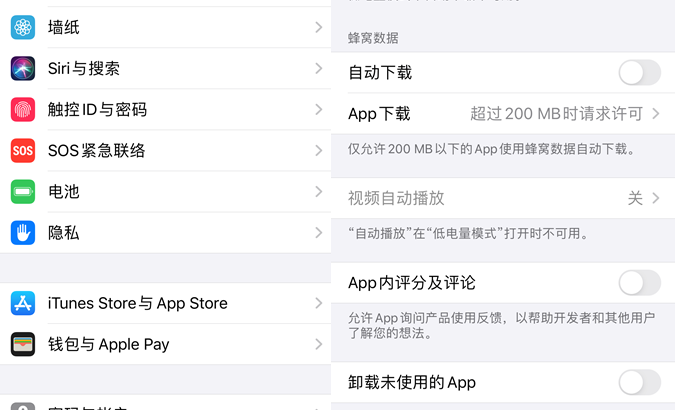Toggle 自动下载 under 蜂窝数据
The height and width of the screenshot is (410, 675).
(x=639, y=72)
